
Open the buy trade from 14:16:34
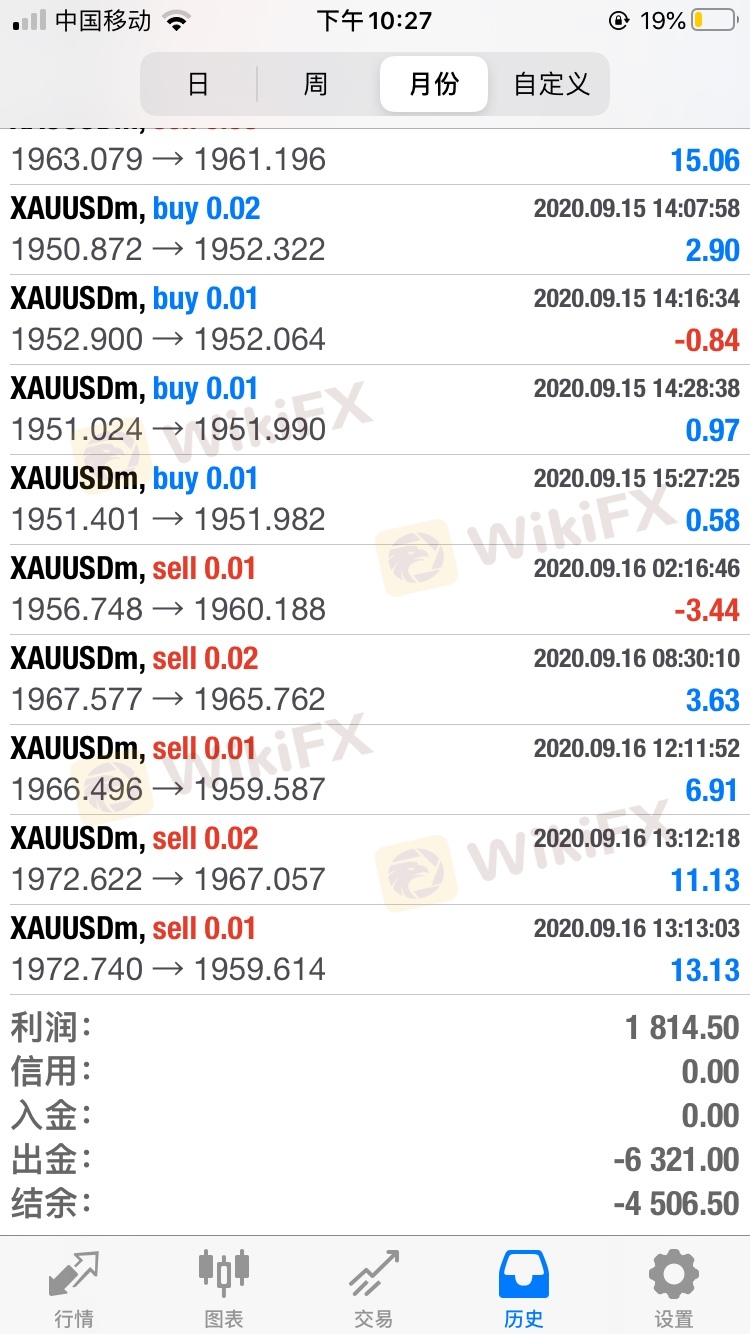(x=375, y=320)
